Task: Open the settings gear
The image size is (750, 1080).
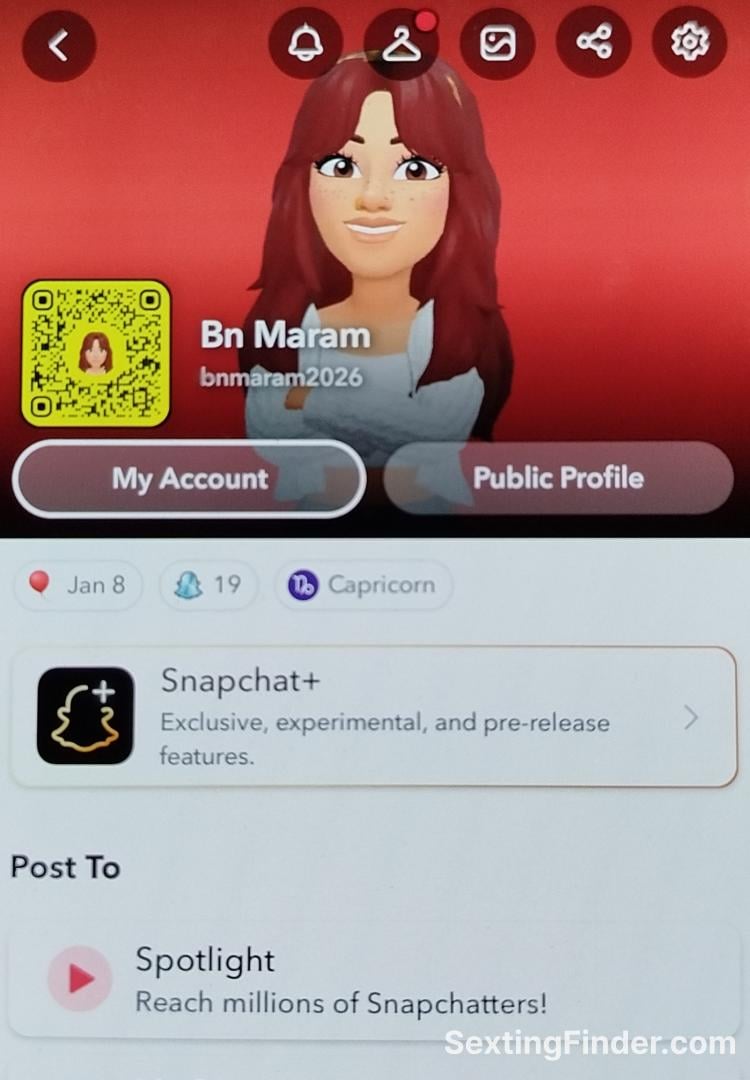Action: coord(689,43)
